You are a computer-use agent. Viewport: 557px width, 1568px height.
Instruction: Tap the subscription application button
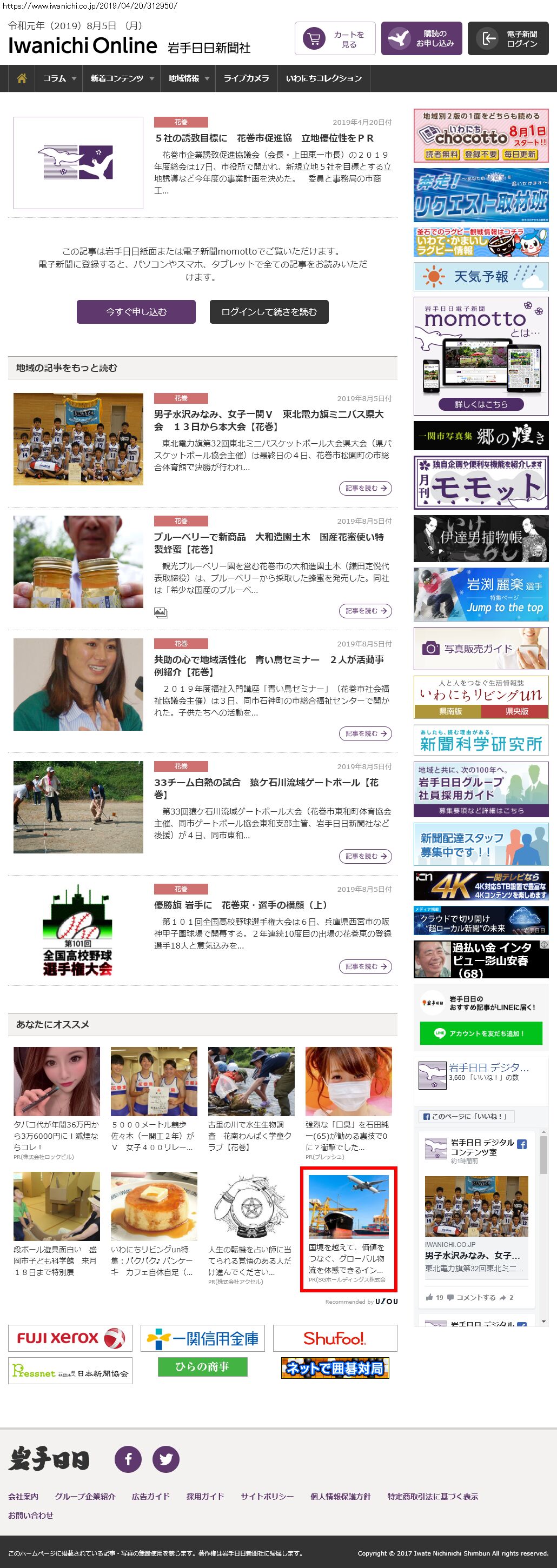[421, 39]
